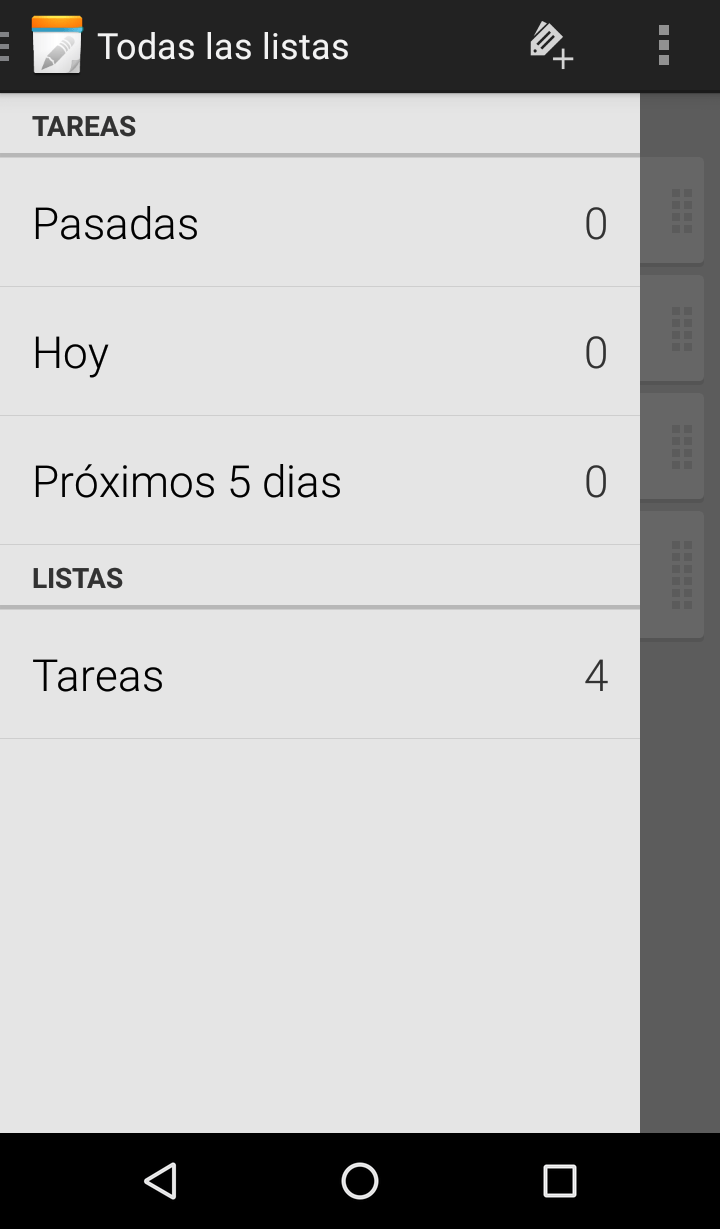Open the overflow menu
Screen dimensions: 720x1229
(x=664, y=45)
